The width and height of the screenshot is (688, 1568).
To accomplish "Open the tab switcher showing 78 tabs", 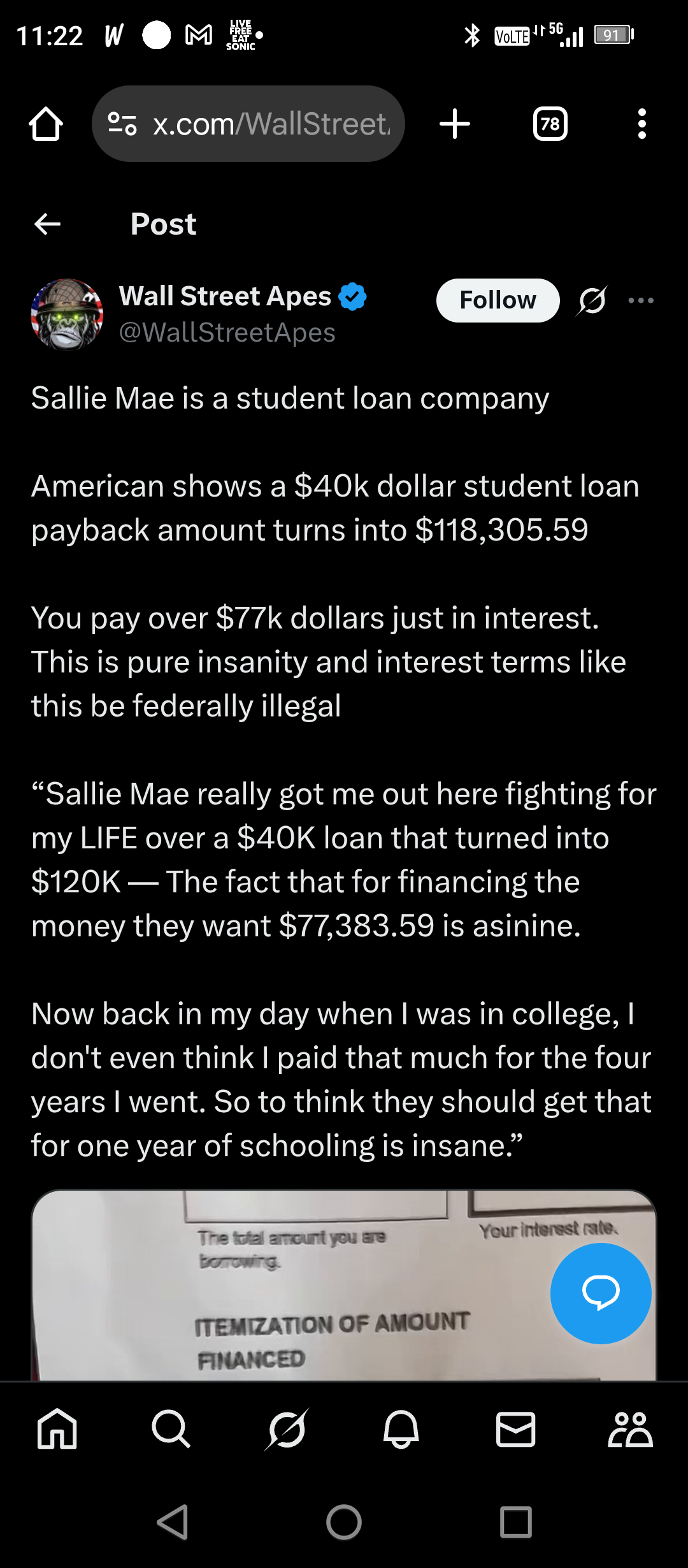I will click(550, 124).
